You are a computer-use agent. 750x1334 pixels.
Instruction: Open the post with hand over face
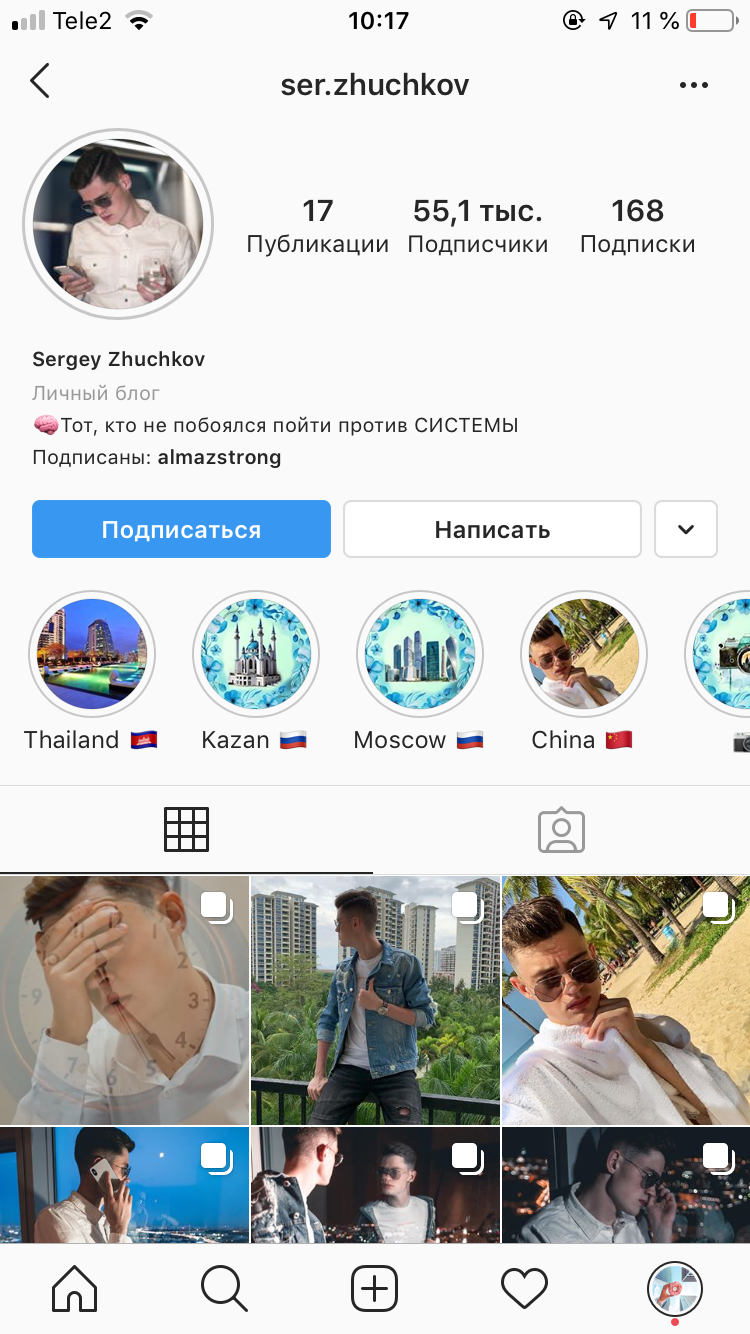(124, 1000)
